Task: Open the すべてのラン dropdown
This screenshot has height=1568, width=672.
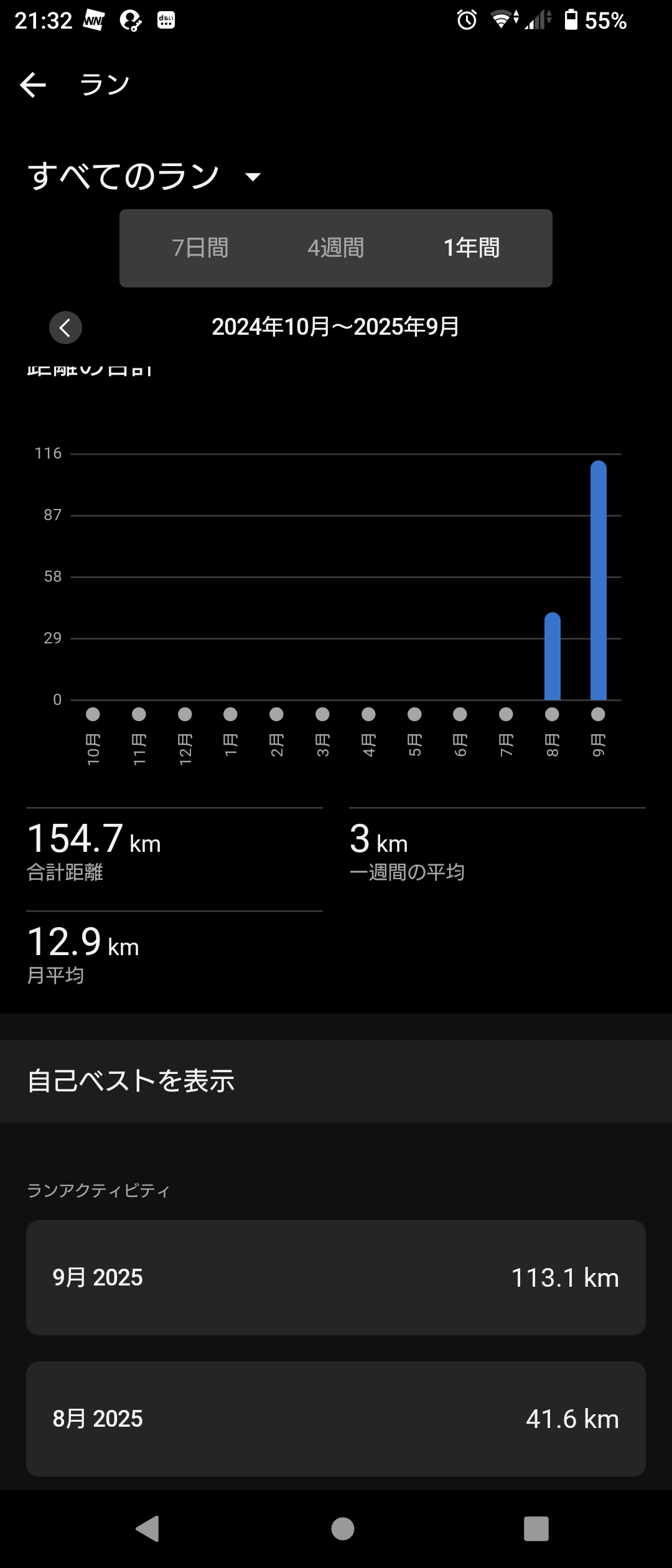Action: 144,177
